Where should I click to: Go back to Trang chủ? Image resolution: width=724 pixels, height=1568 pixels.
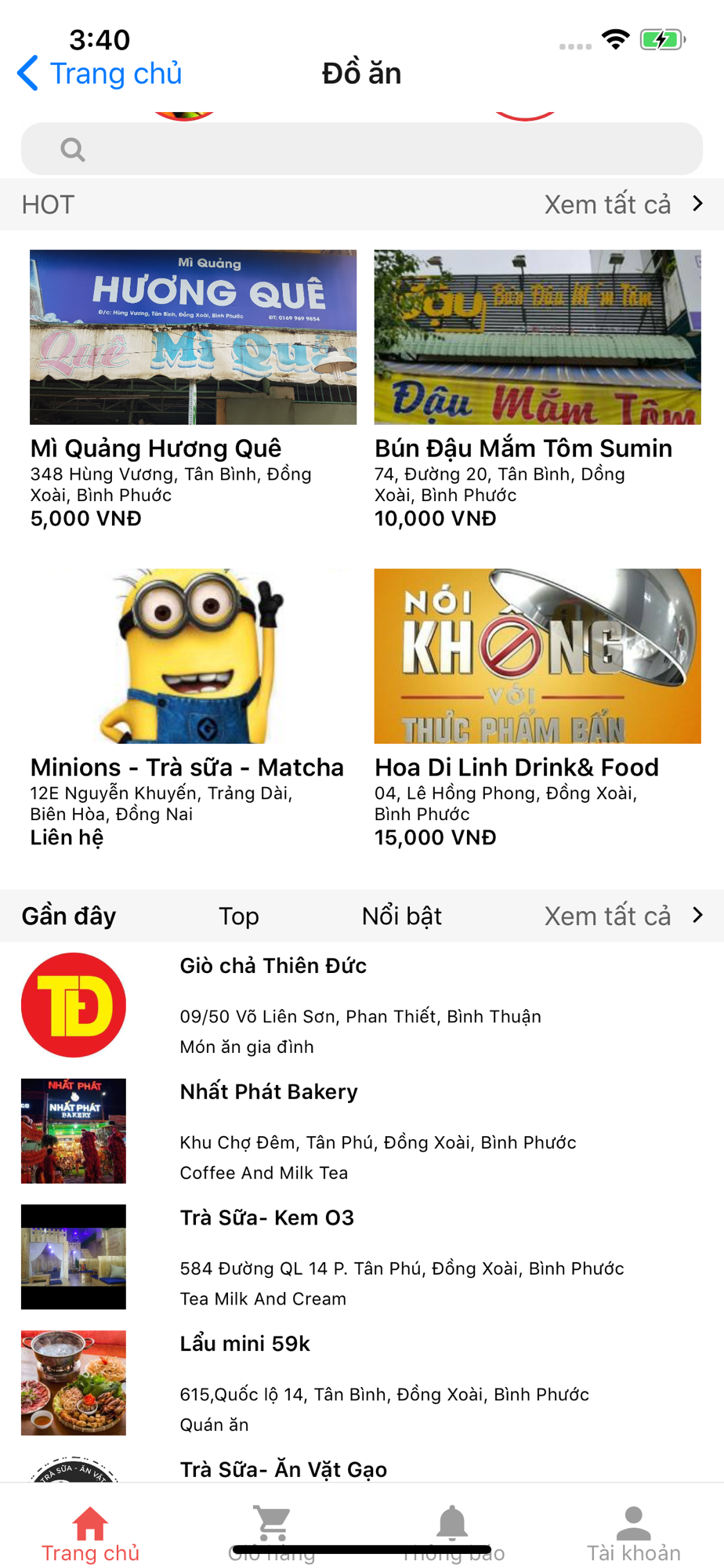coord(100,74)
